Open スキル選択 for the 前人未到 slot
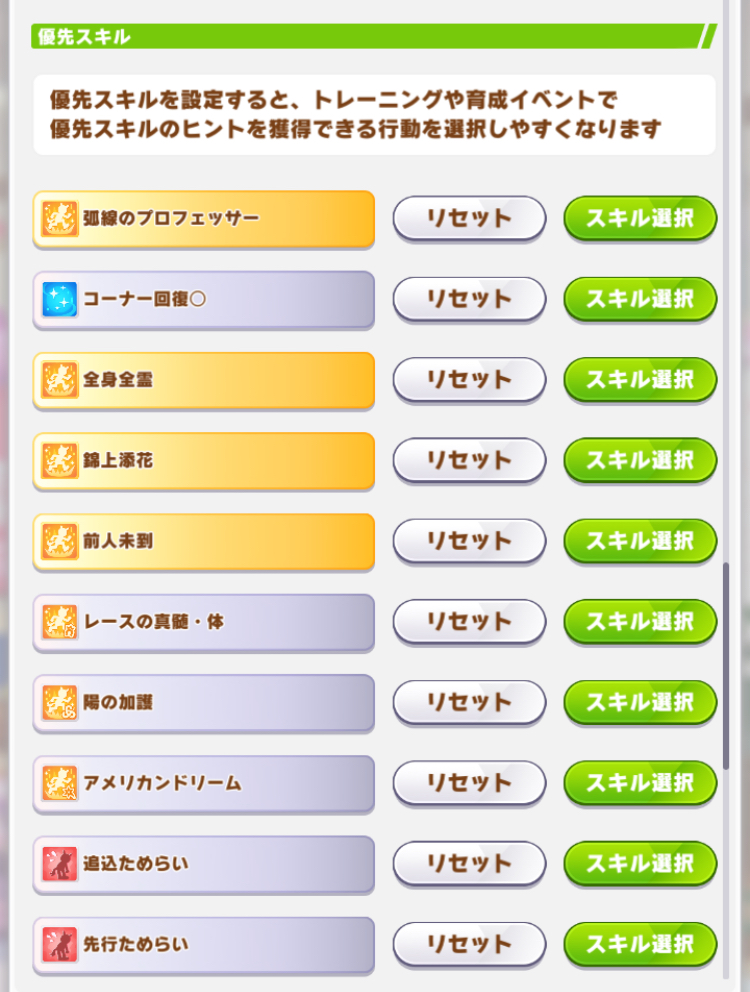Image resolution: width=750 pixels, height=992 pixels. pyautogui.click(x=640, y=541)
